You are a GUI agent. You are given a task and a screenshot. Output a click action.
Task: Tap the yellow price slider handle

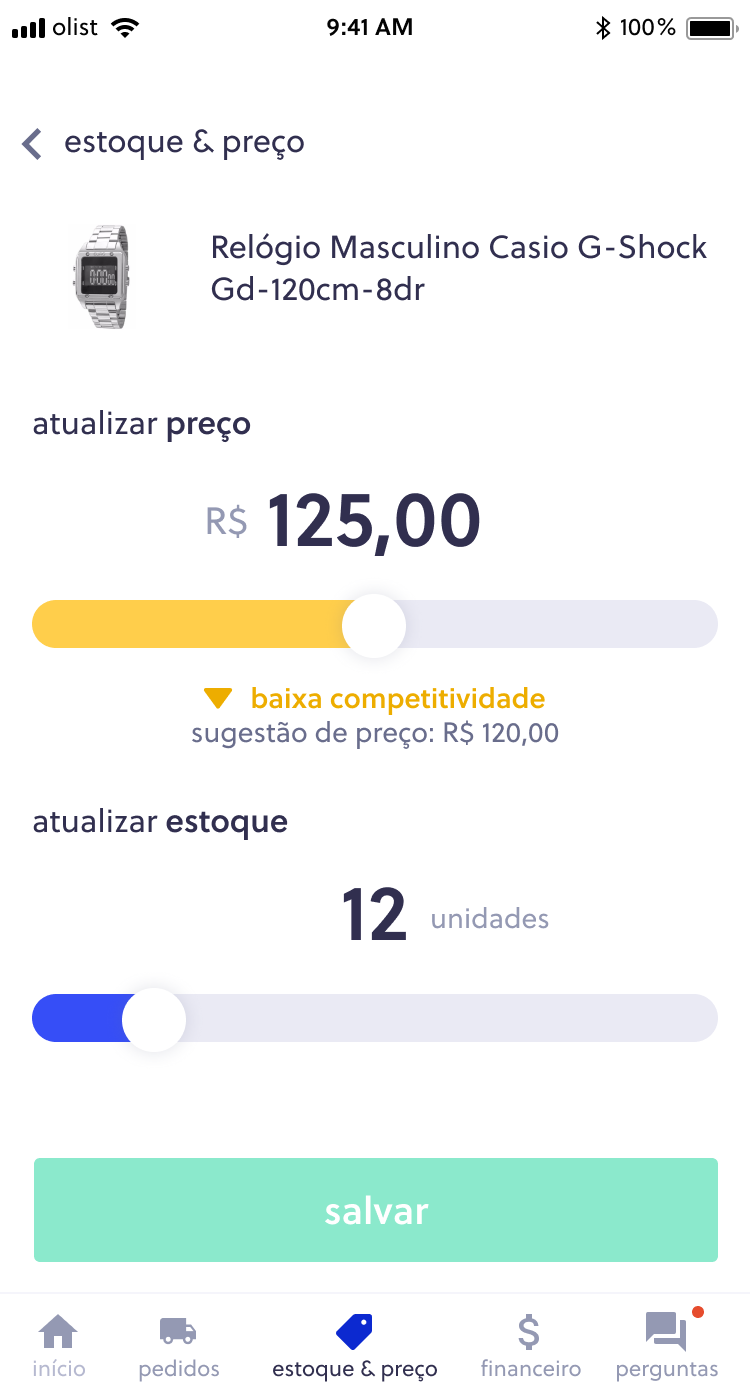pyautogui.click(x=374, y=625)
